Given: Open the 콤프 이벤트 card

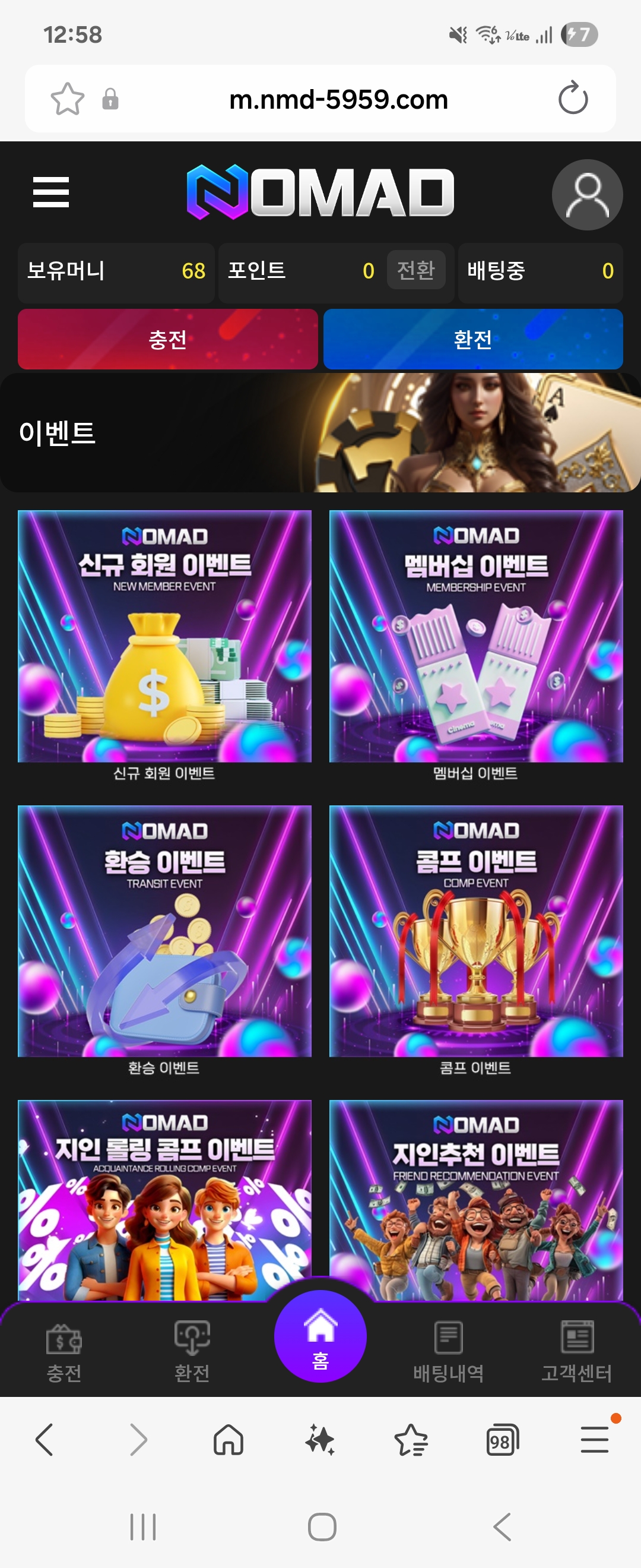Looking at the screenshot, I should (x=475, y=931).
